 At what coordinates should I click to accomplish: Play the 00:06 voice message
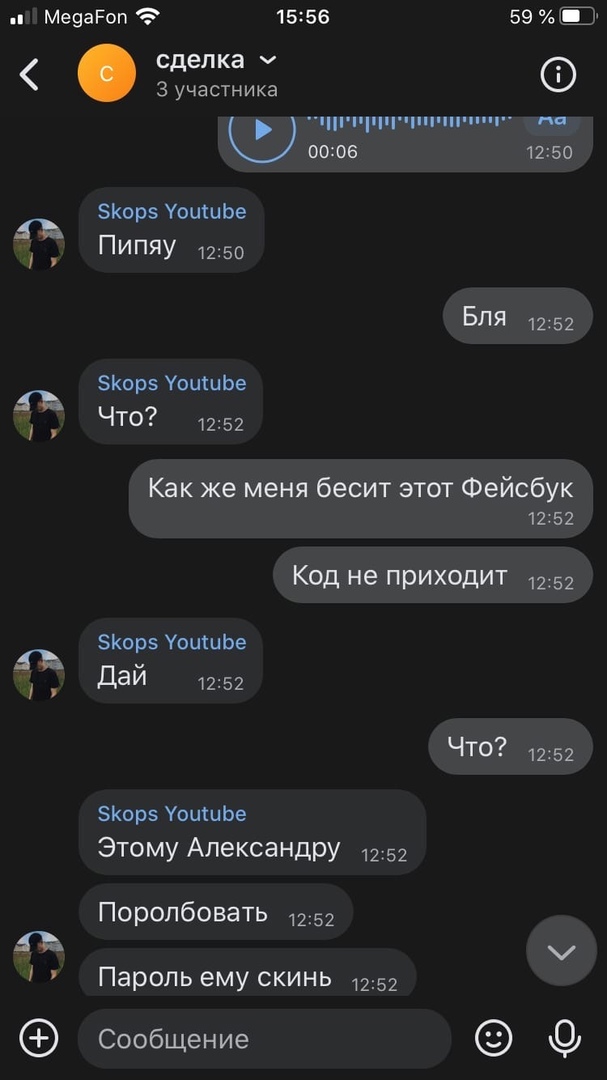(262, 130)
